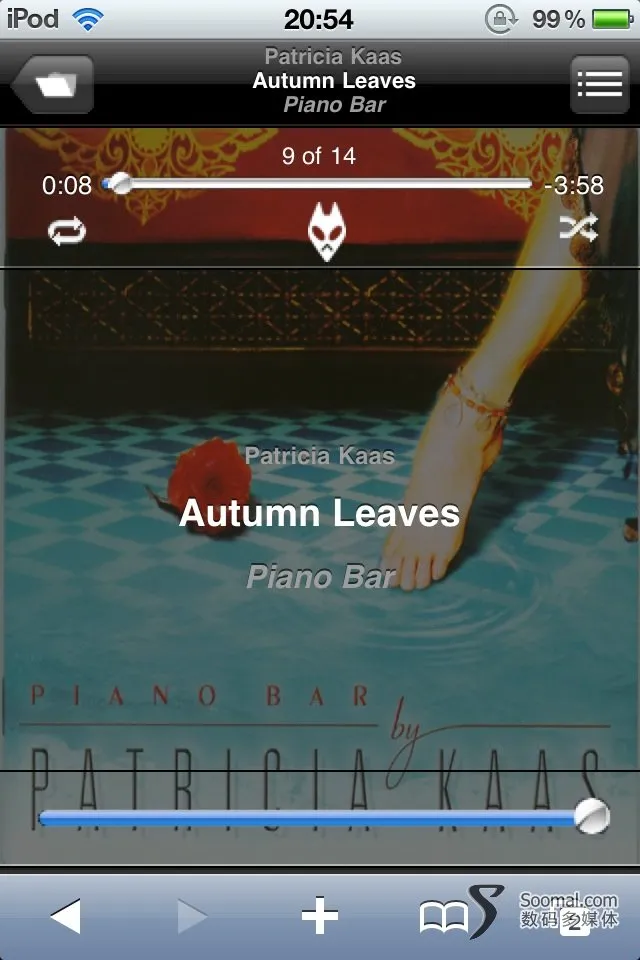Show the playlist track list
Image resolution: width=640 pixels, height=960 pixels.
pos(599,85)
